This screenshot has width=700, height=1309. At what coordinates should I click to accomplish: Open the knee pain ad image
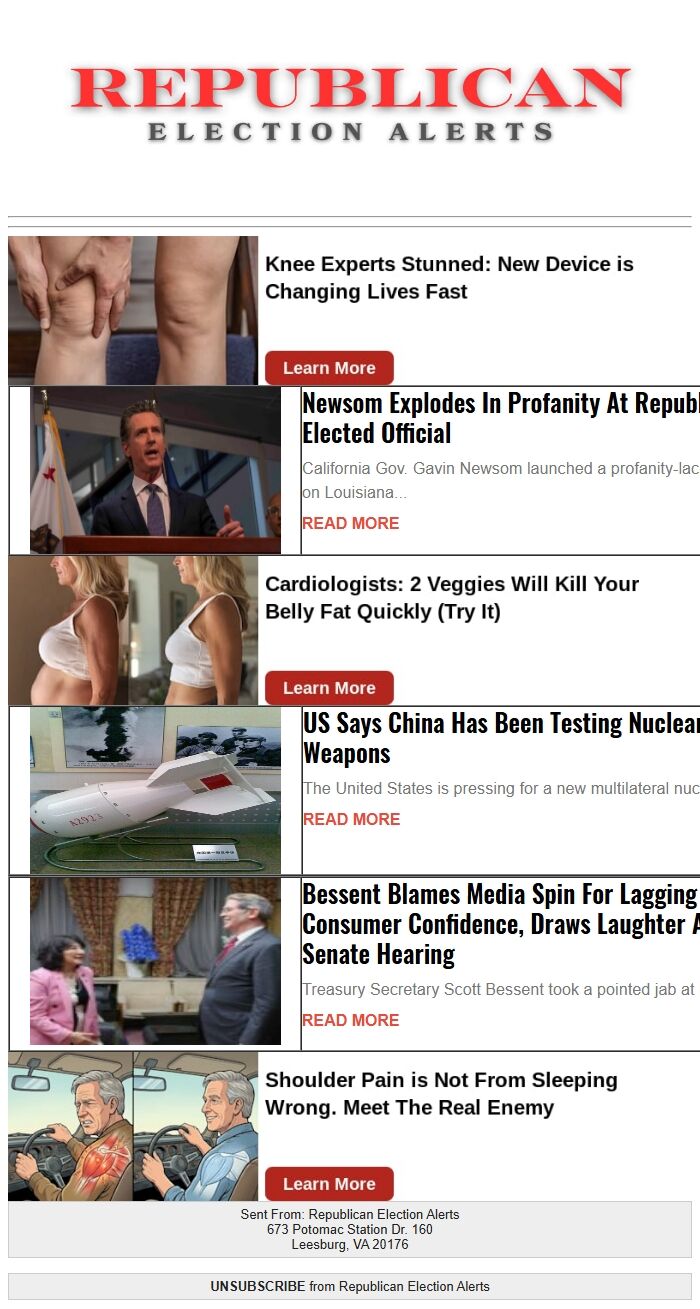[x=132, y=310]
